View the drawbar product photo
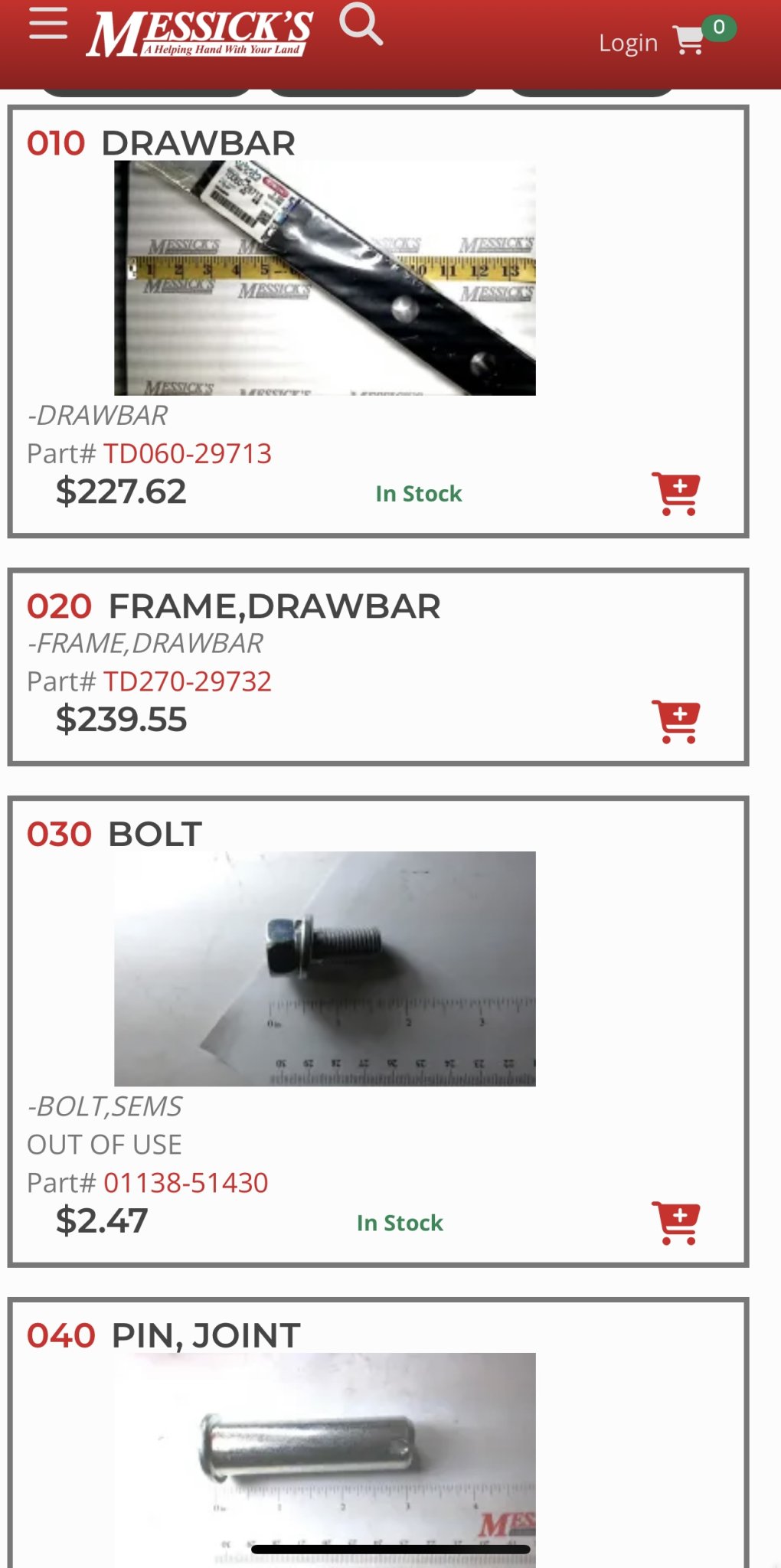This screenshot has width=781, height=1568. [325, 279]
